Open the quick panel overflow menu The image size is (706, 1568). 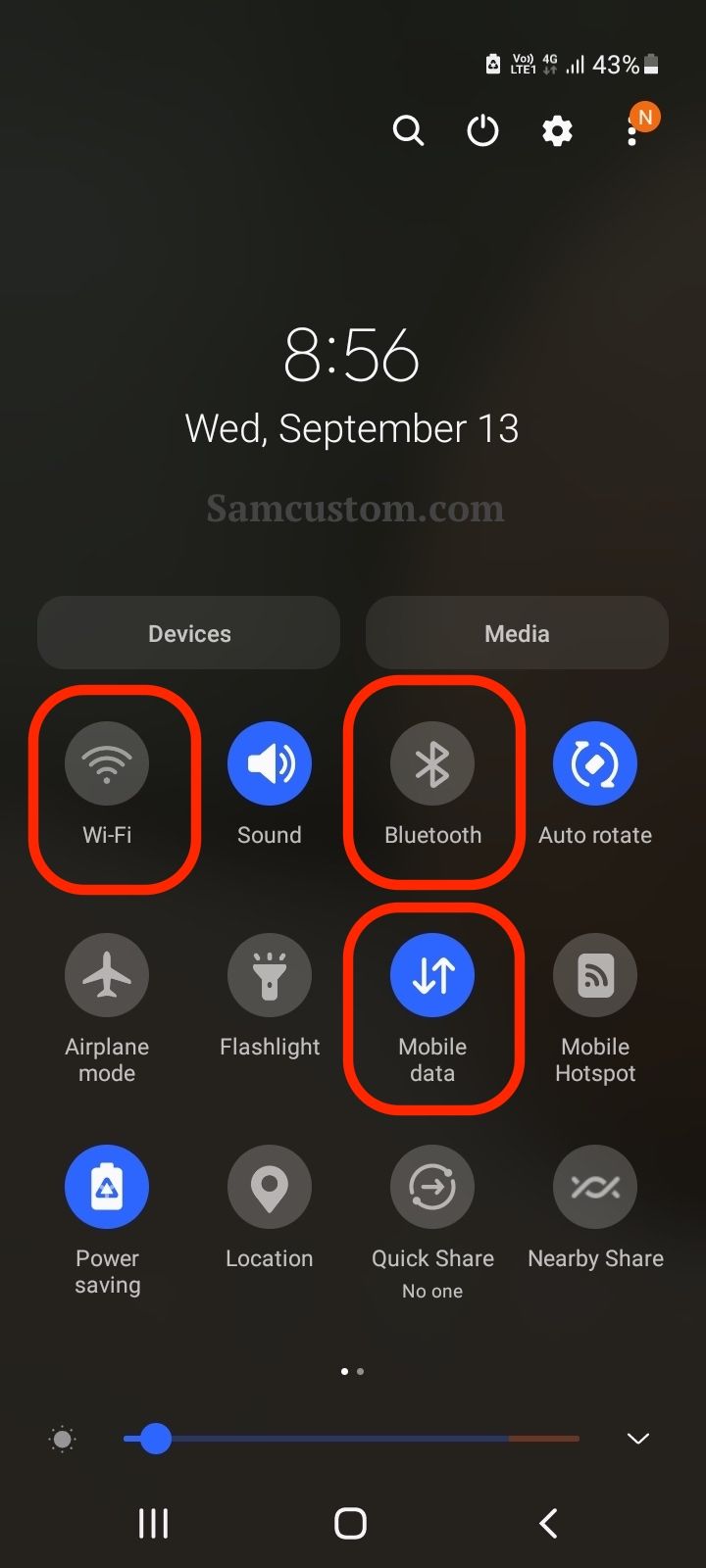pyautogui.click(x=632, y=132)
